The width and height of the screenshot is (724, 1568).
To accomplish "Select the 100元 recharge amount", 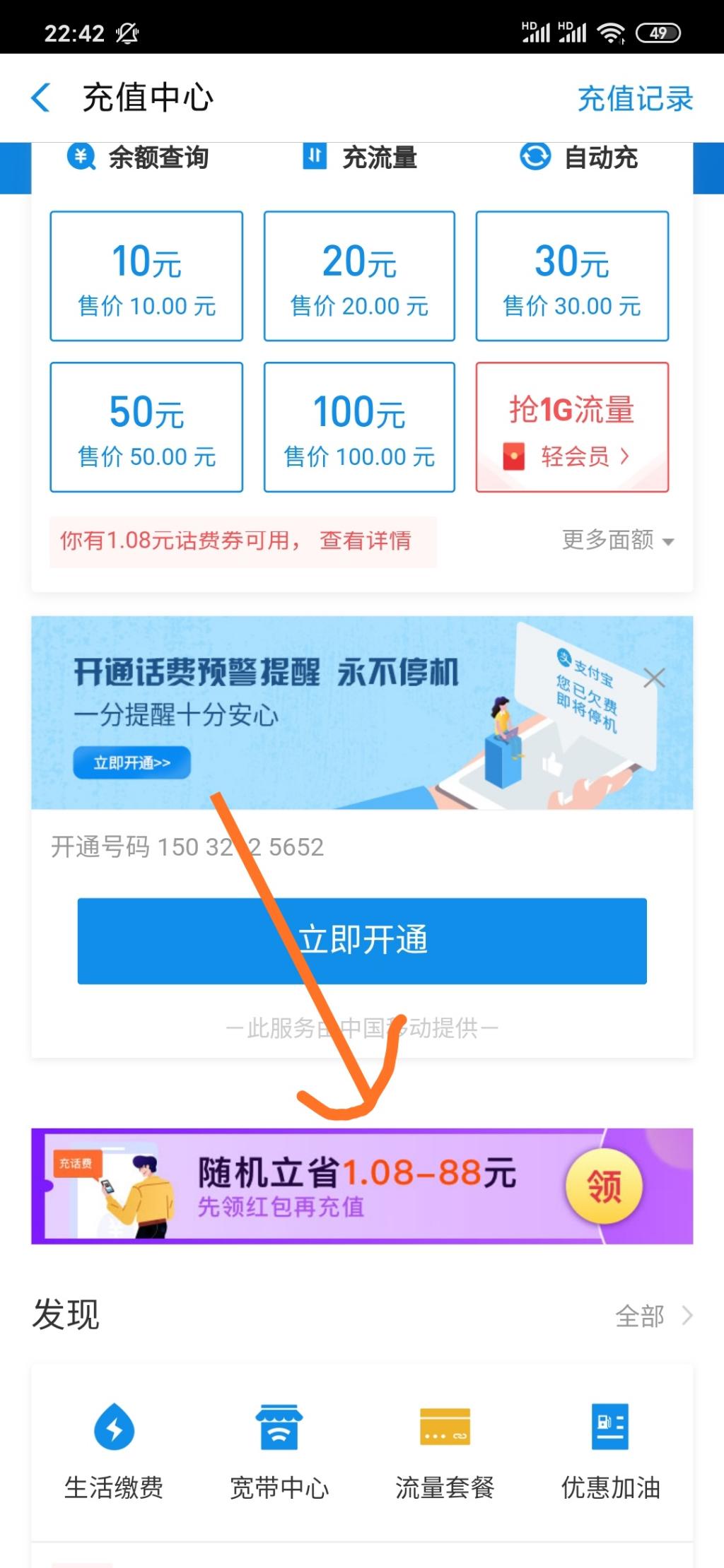I will (x=359, y=427).
